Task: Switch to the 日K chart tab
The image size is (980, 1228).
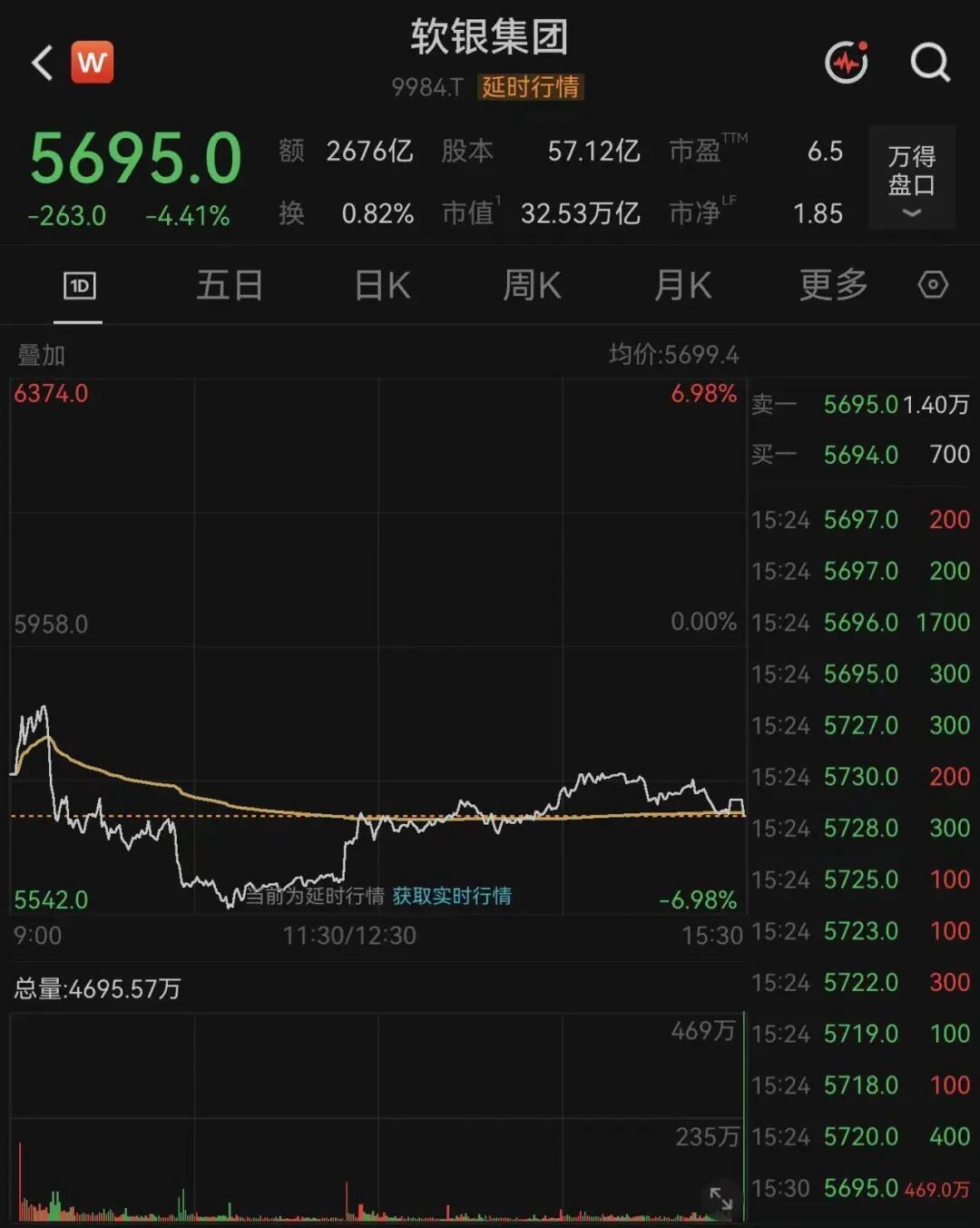Action: [x=382, y=286]
